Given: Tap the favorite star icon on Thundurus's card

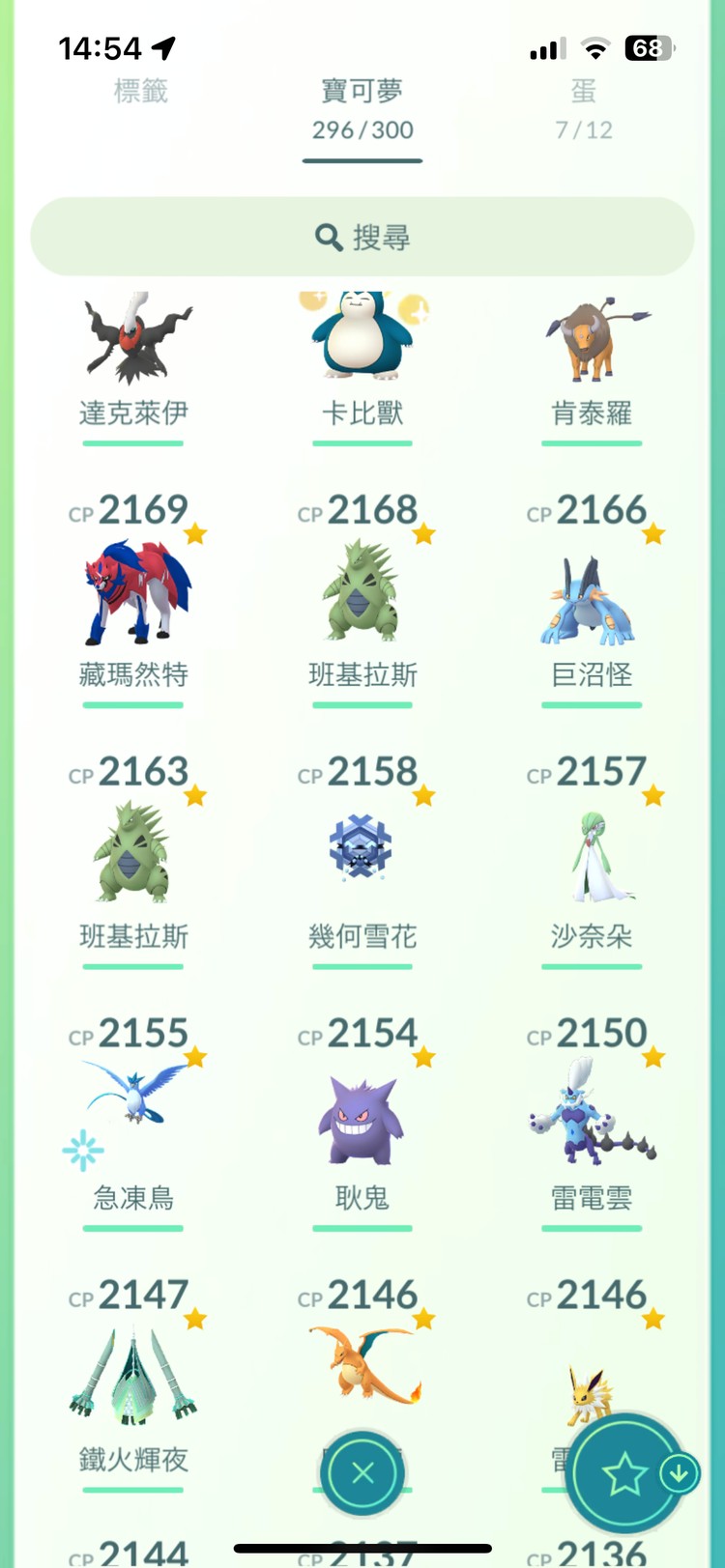Looking at the screenshot, I should (x=652, y=1055).
